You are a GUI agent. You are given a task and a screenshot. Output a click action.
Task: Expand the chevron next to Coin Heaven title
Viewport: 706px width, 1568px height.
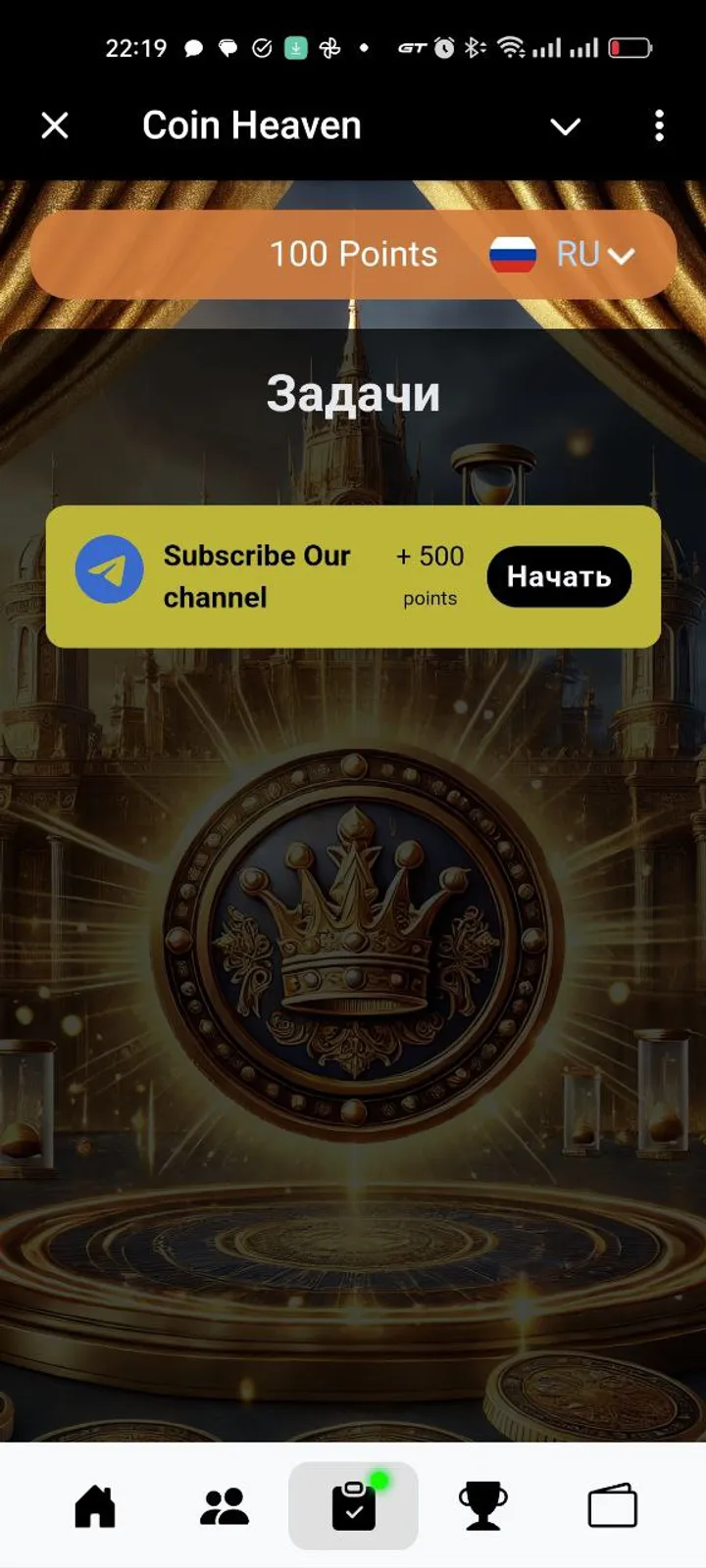click(566, 125)
